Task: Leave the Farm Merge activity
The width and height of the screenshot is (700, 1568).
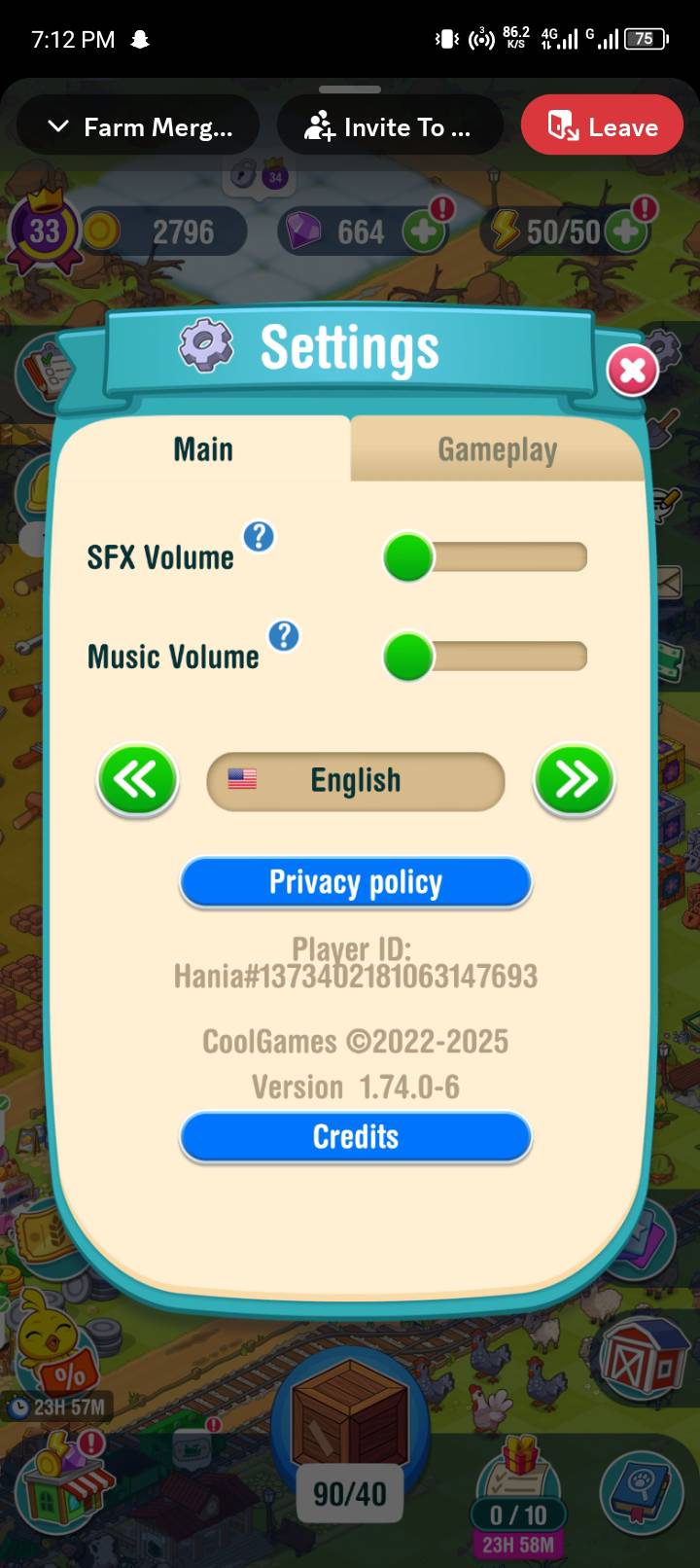Action: pyautogui.click(x=602, y=126)
